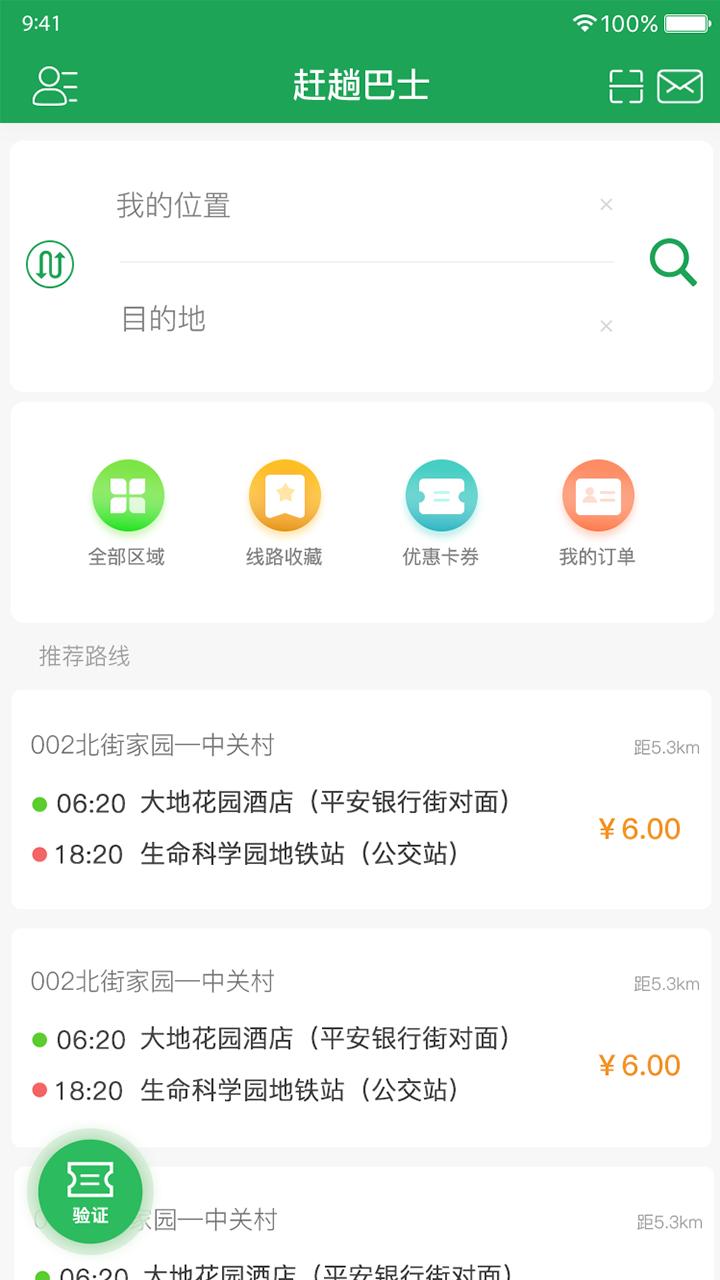Open 线路收藏 (route favorites) icon
The width and height of the screenshot is (720, 1280).
point(285,495)
